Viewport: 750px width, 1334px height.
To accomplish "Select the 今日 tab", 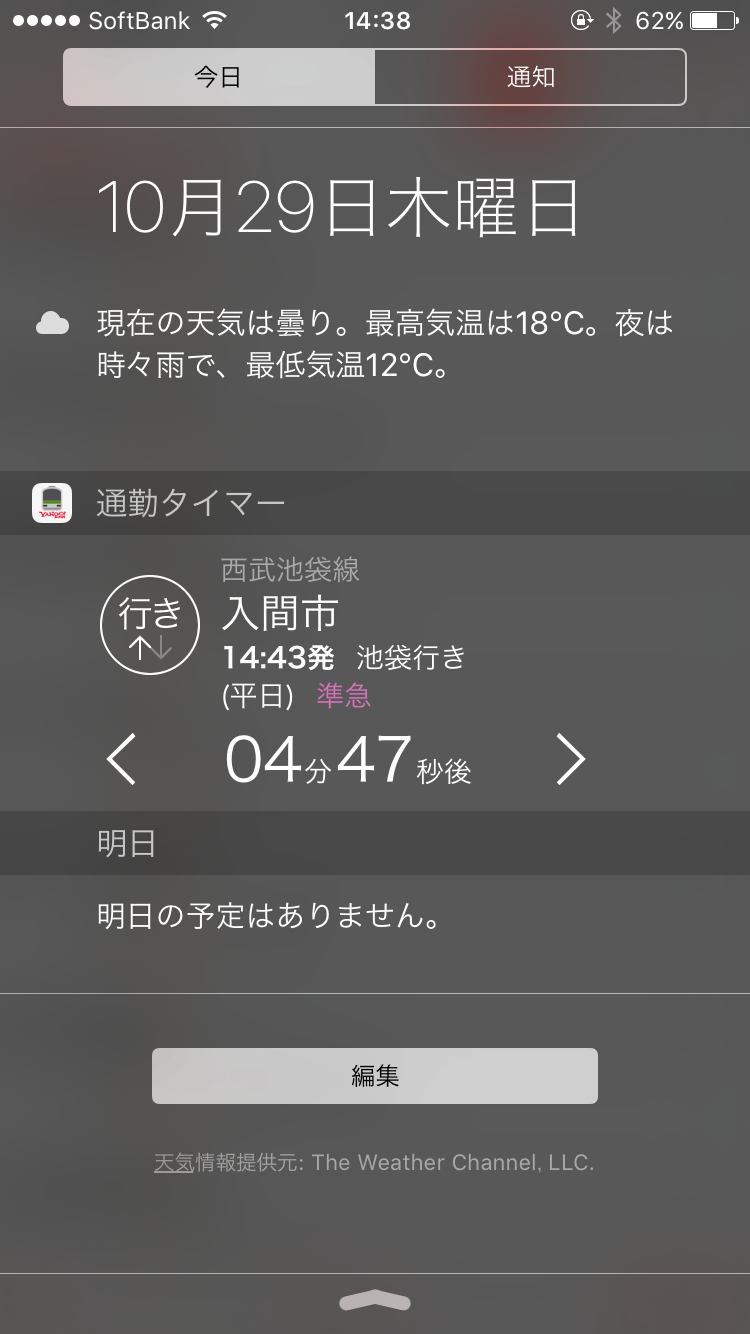I will coord(219,77).
